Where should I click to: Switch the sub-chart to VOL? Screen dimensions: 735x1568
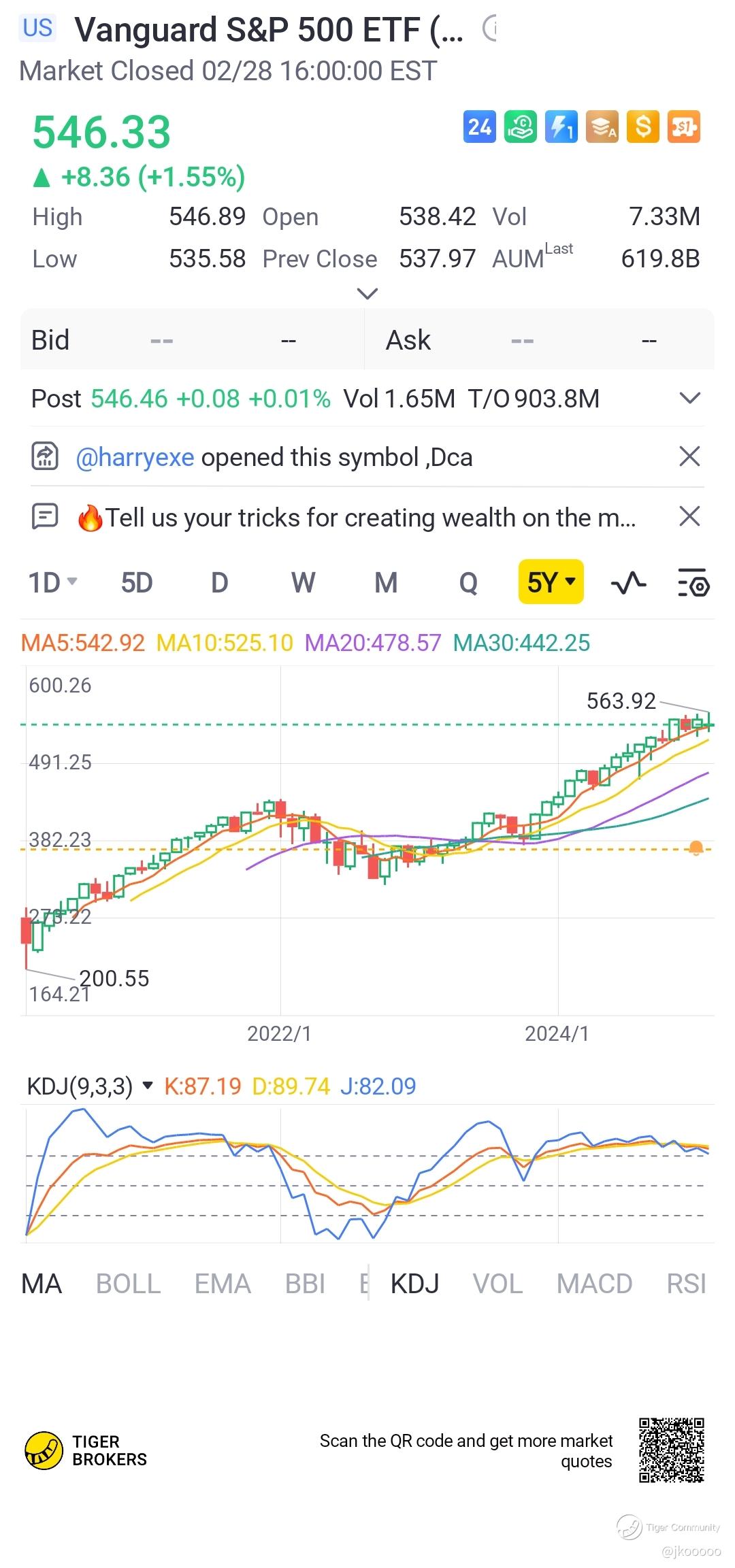[497, 1284]
